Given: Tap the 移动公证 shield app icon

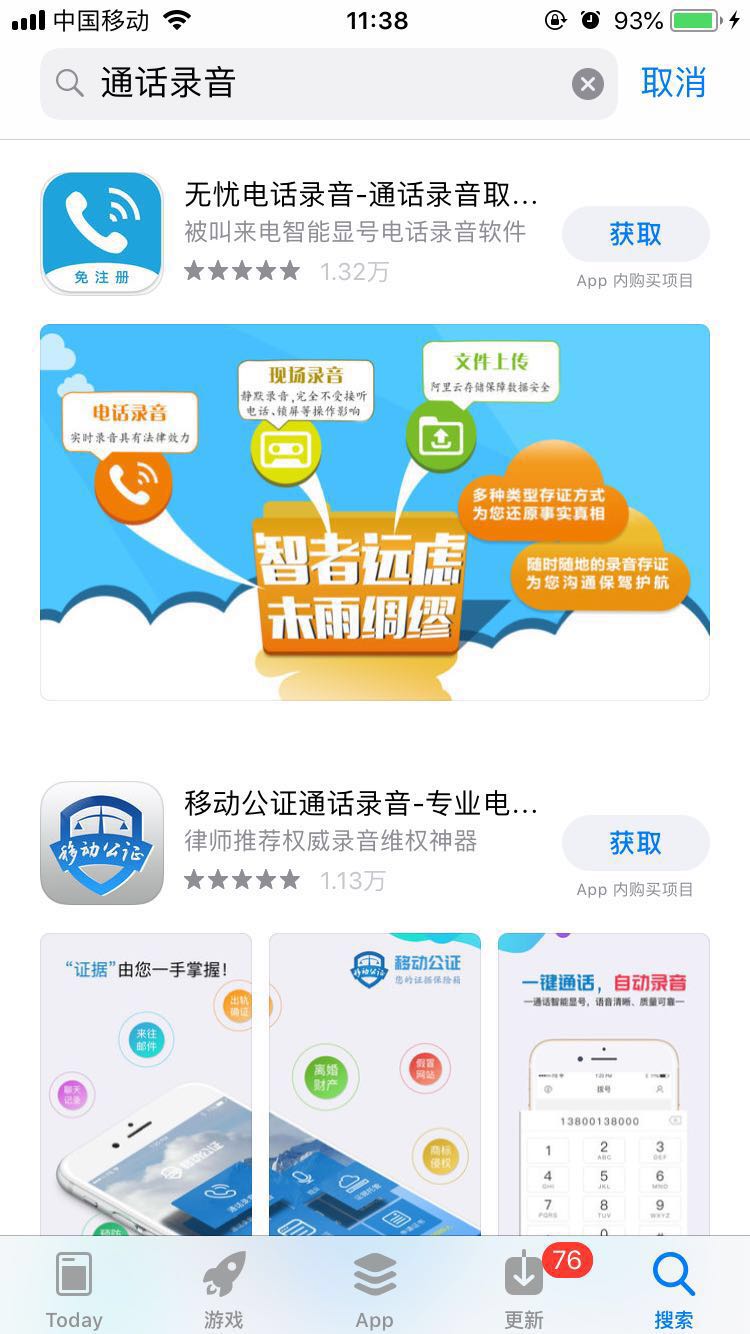Looking at the screenshot, I should [101, 842].
